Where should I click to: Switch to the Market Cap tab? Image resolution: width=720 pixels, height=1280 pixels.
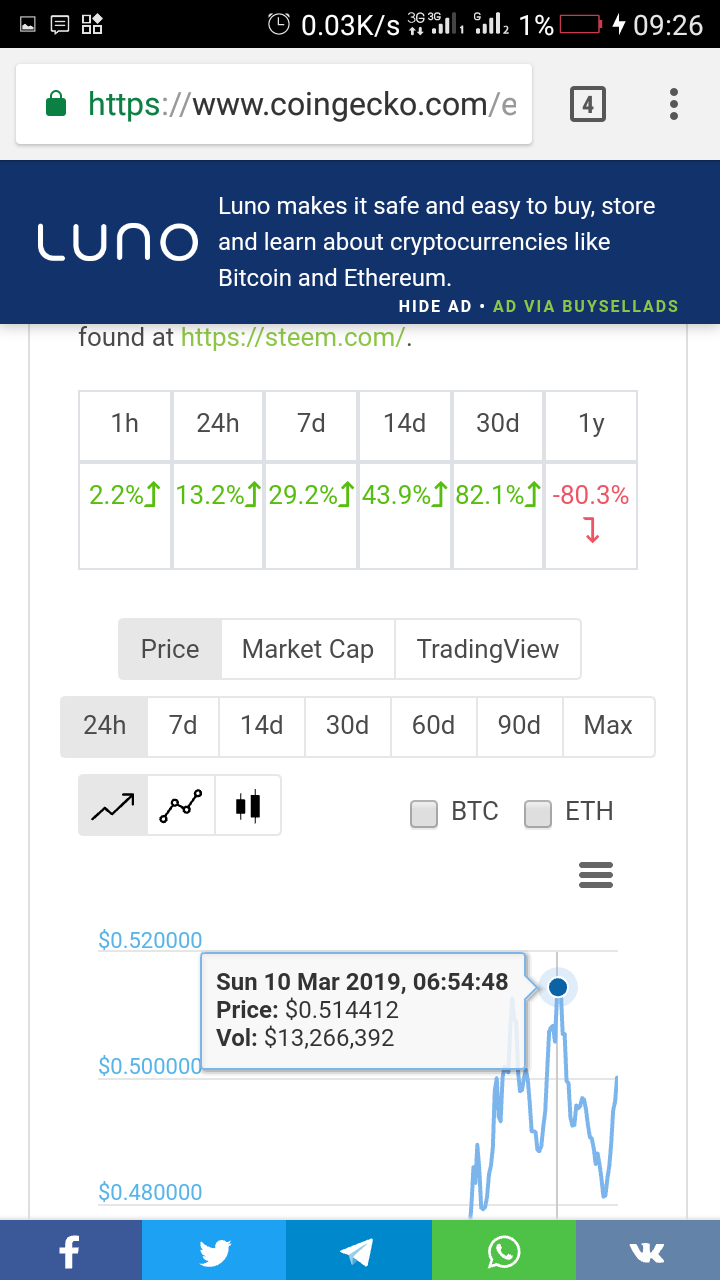click(x=308, y=649)
